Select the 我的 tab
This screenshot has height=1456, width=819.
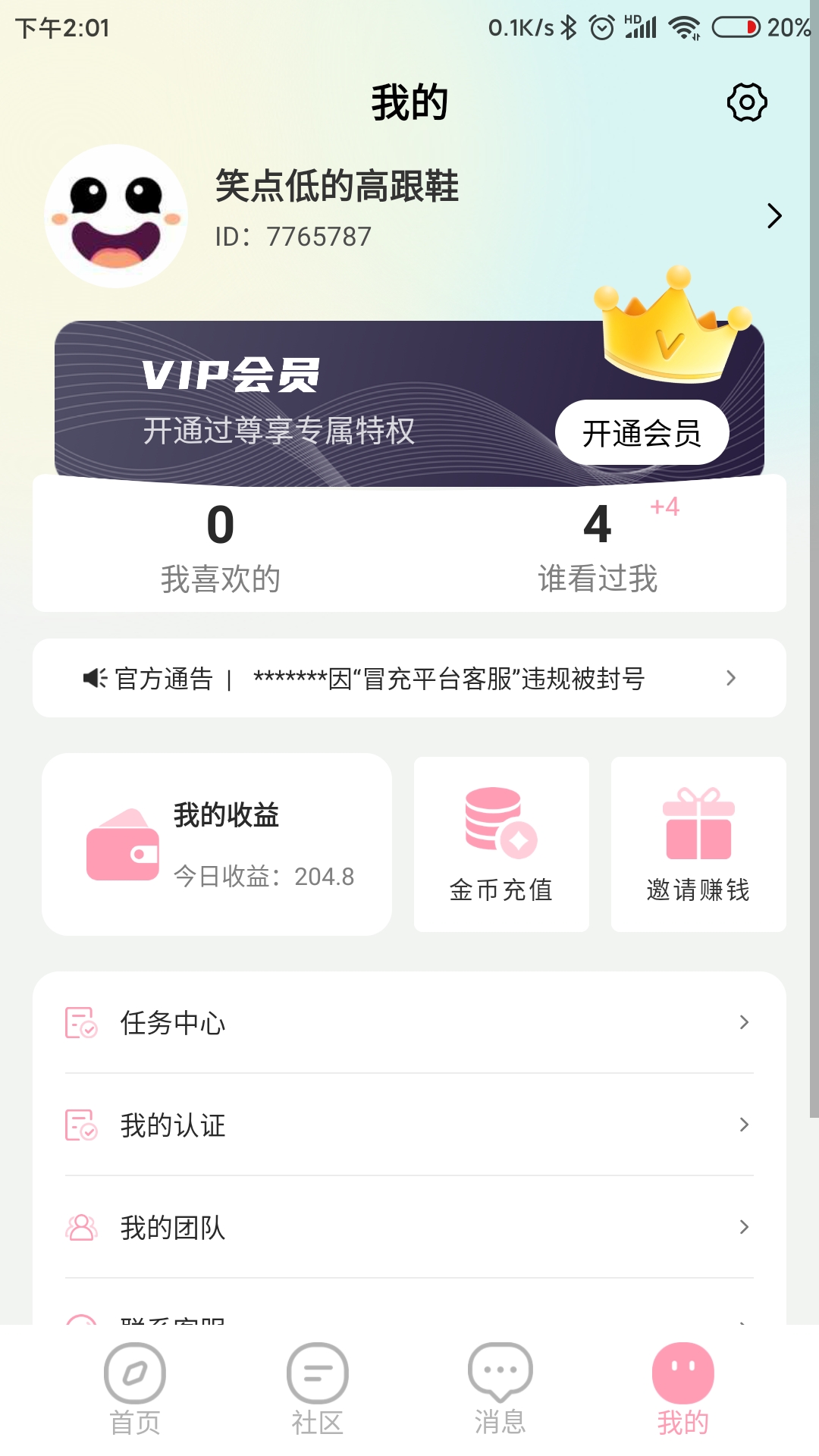[682, 1389]
